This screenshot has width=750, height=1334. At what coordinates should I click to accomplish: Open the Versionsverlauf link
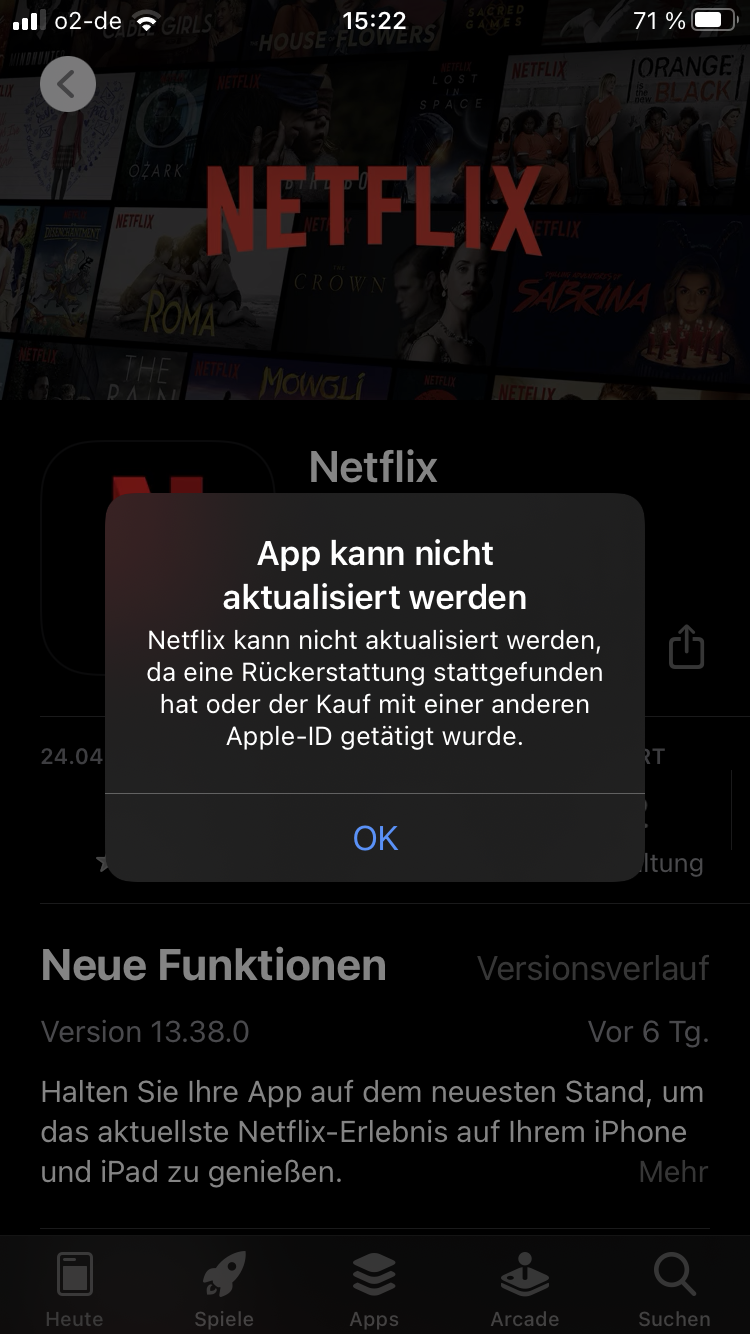point(593,968)
